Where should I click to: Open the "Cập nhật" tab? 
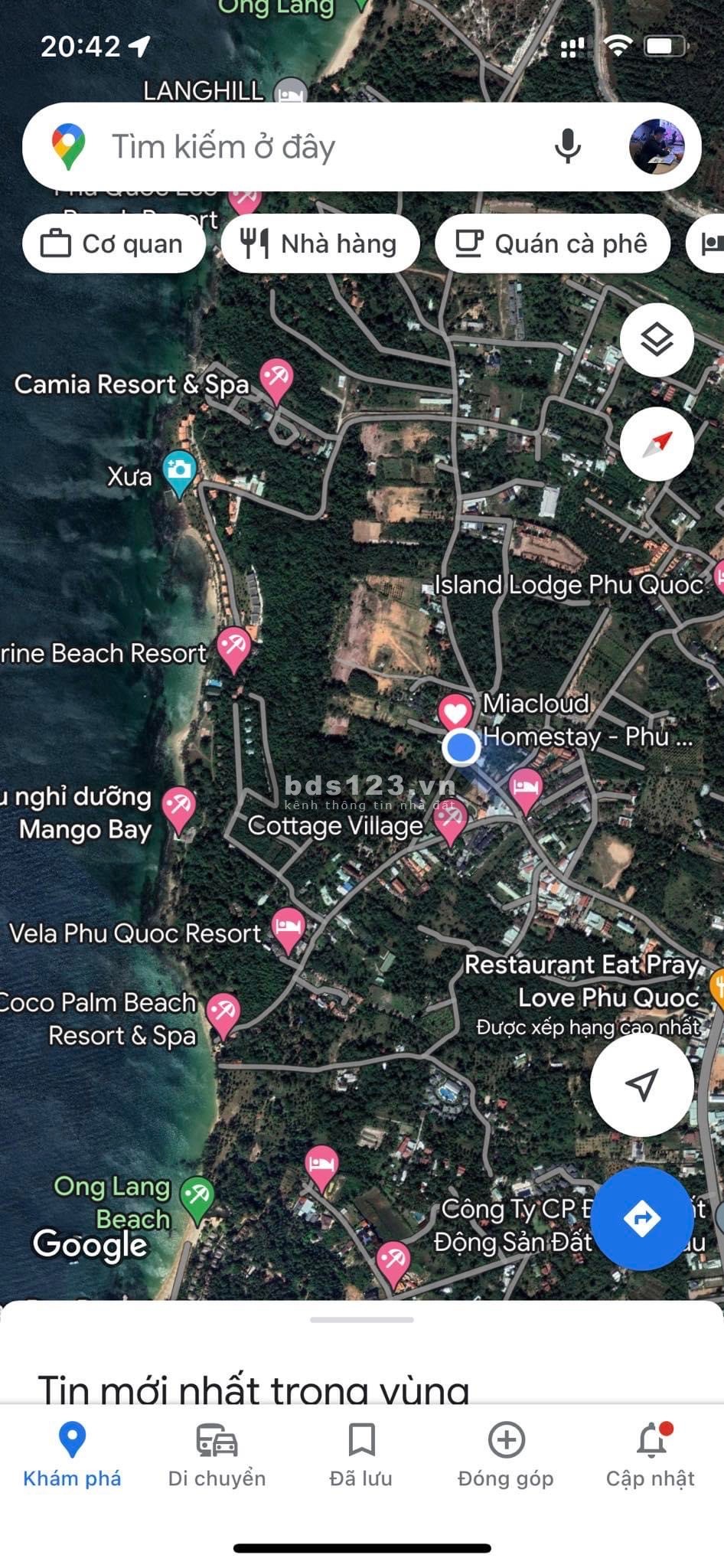(x=651, y=1455)
